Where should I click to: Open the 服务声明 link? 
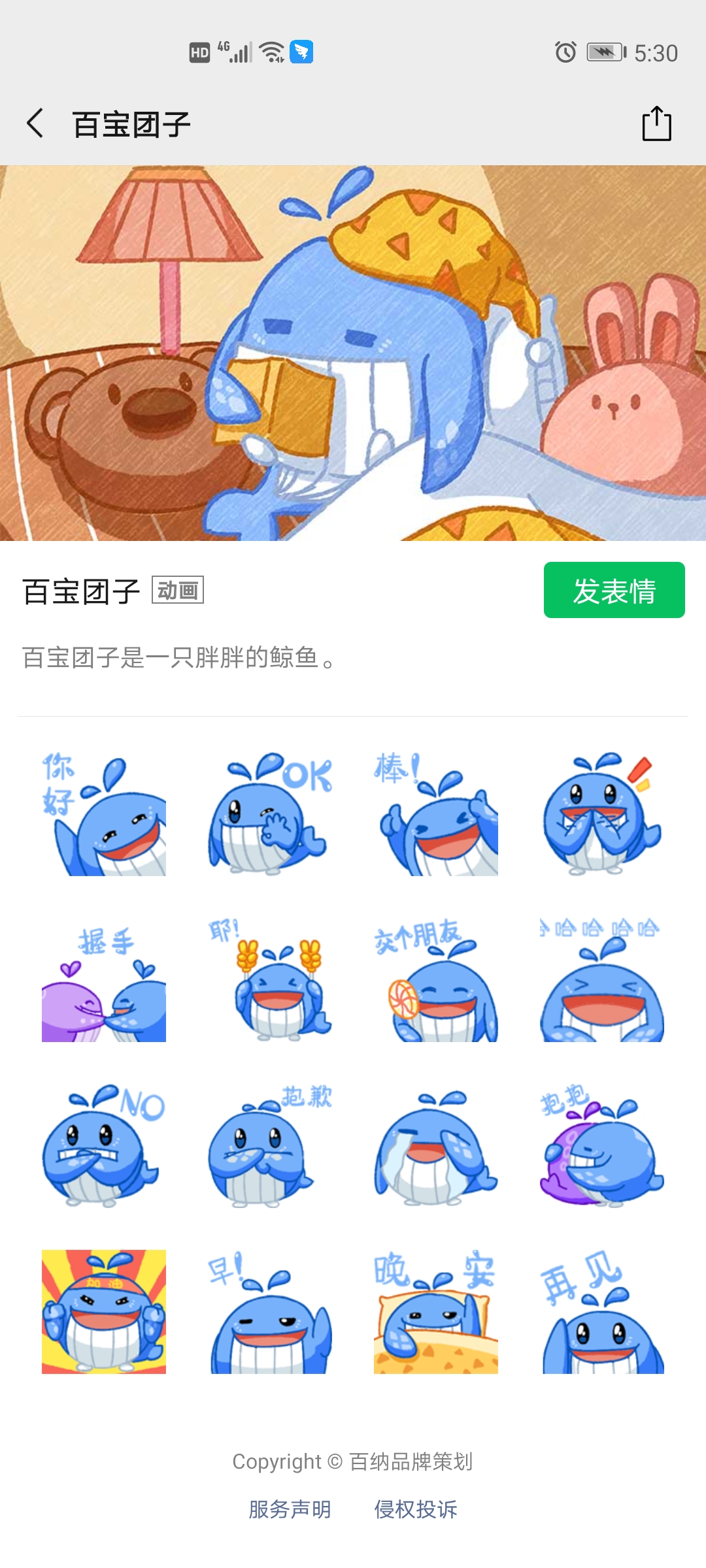pyautogui.click(x=290, y=1509)
